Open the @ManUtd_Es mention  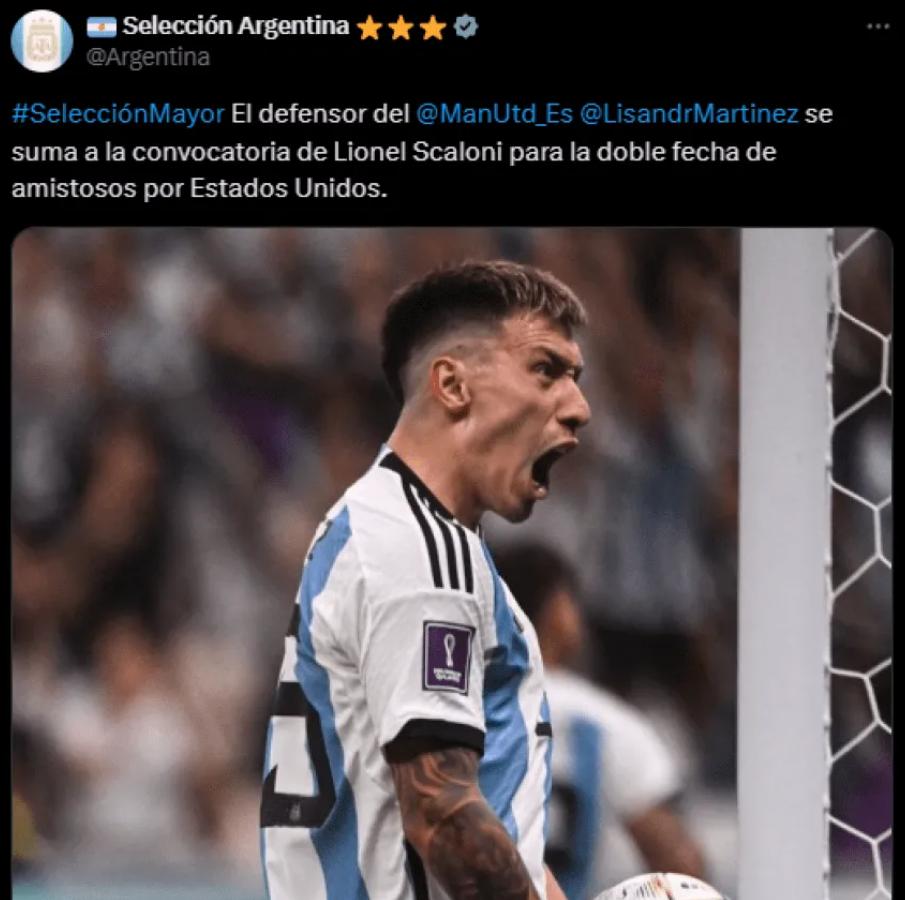(494, 114)
